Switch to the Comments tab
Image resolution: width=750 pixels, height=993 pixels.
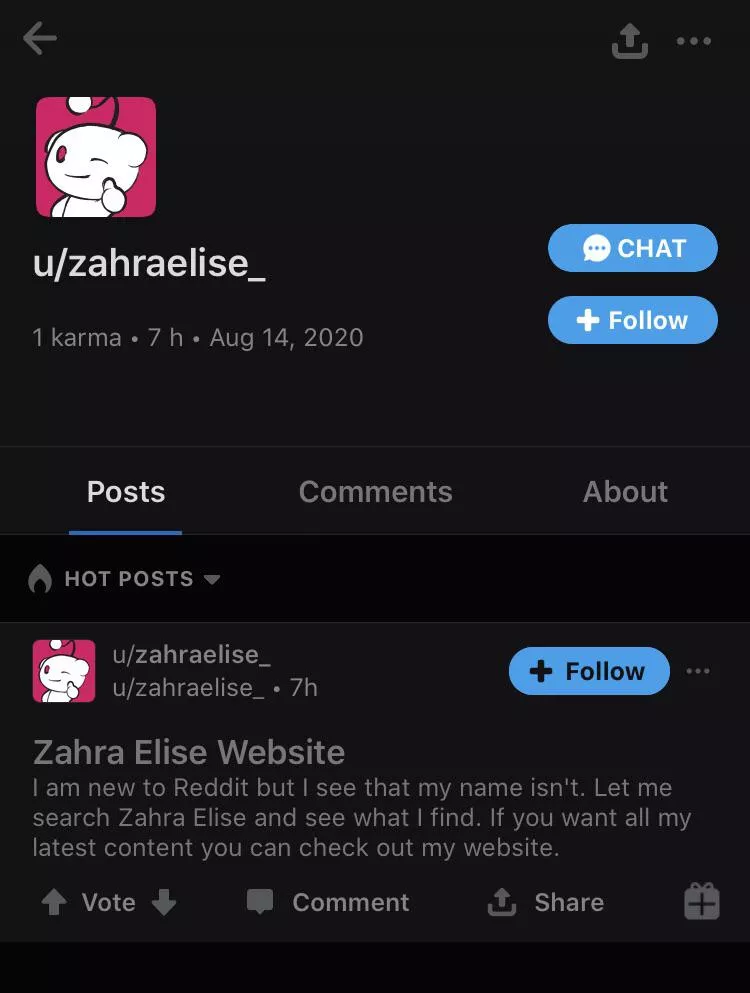pyautogui.click(x=375, y=492)
